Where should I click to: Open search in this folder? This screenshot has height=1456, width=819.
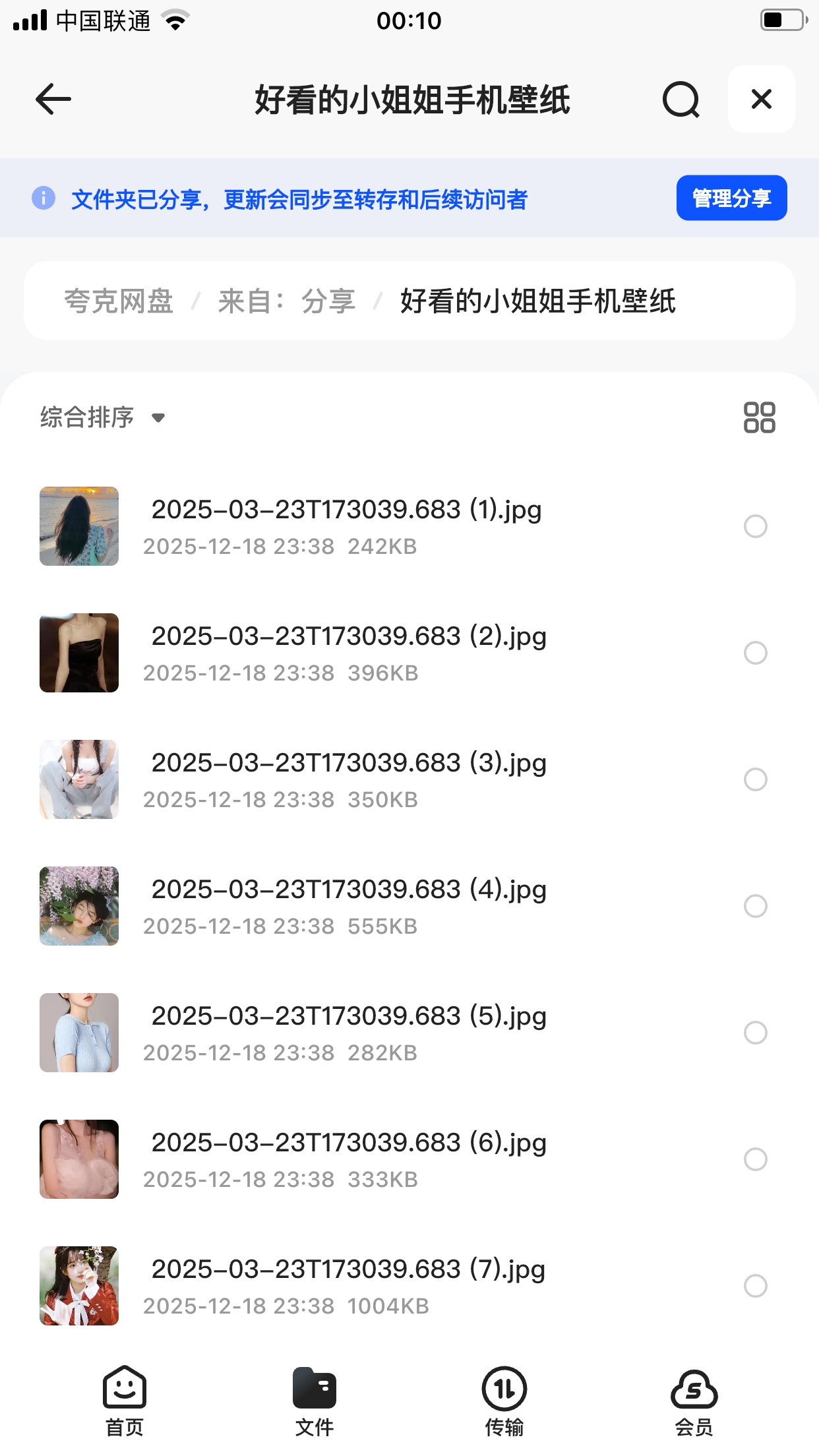click(681, 100)
